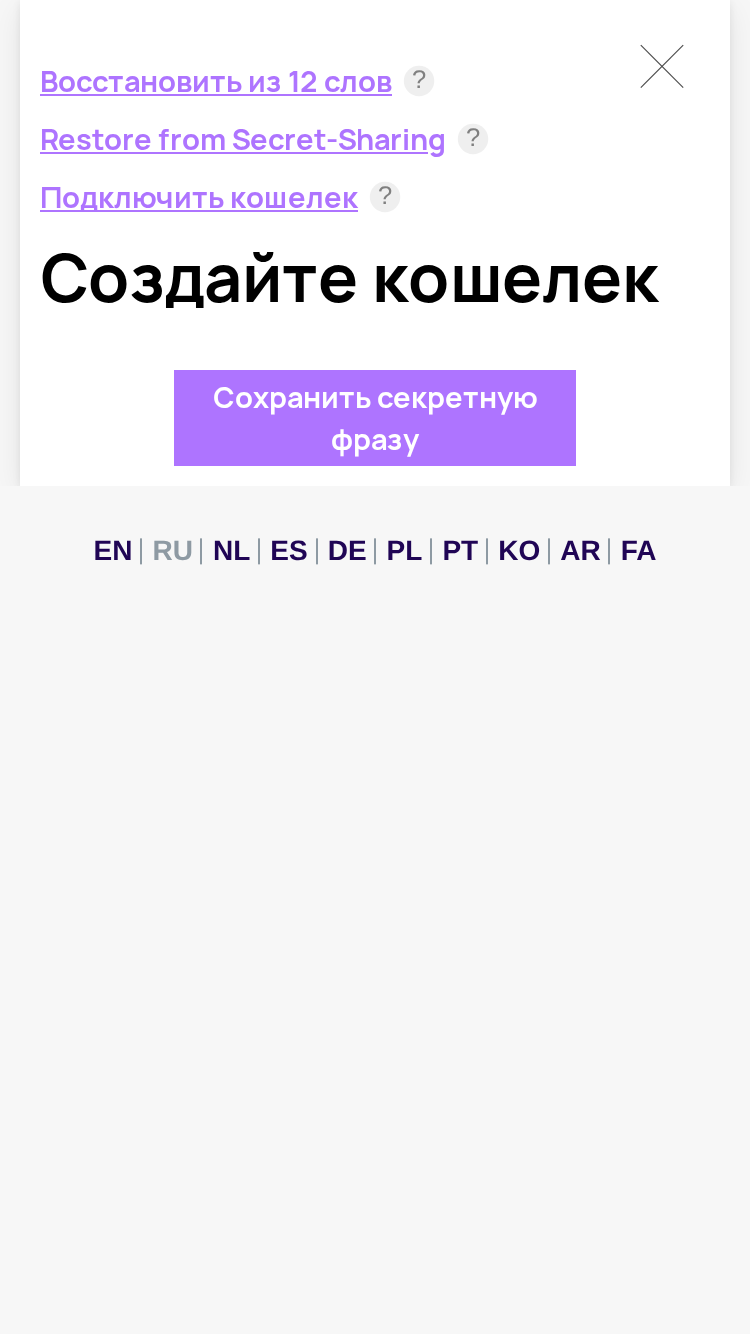Change language to ES
Image resolution: width=750 pixels, height=1334 pixels.
289,551
